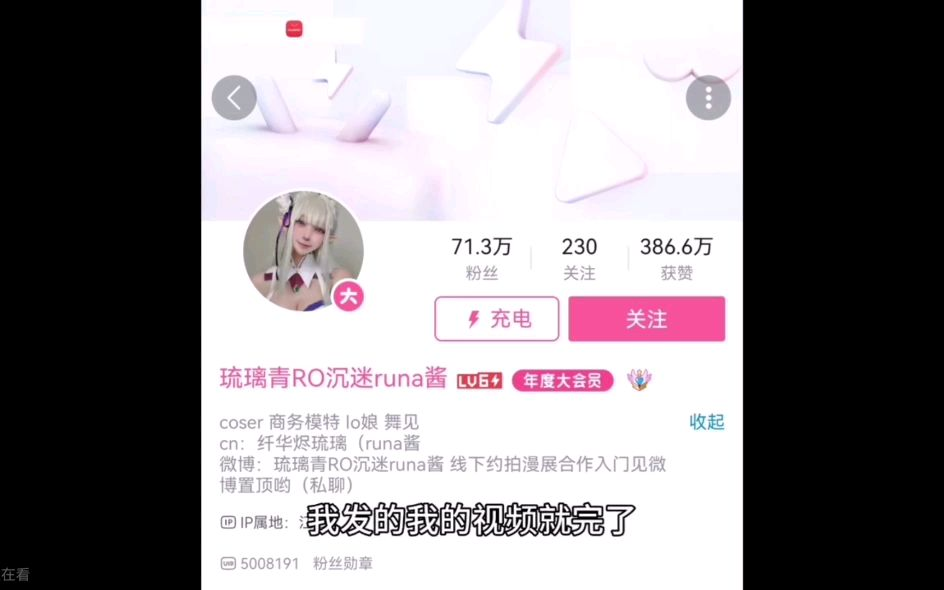Image resolution: width=944 pixels, height=590 pixels.
Task: Tap the 充电 button
Action: pos(497,319)
